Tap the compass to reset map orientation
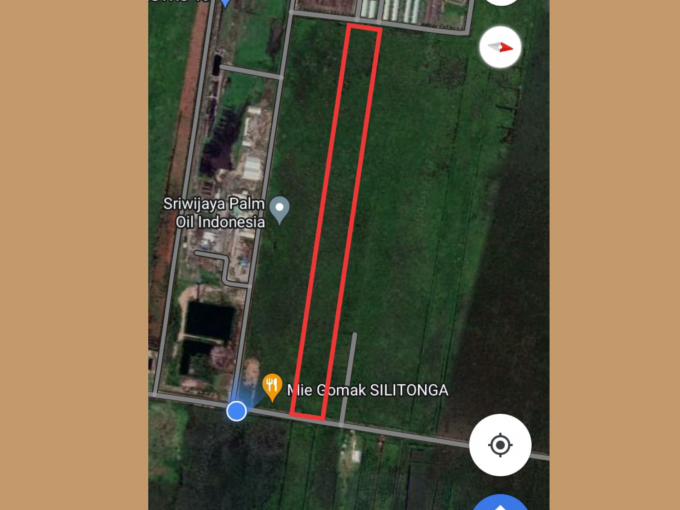Image resolution: width=680 pixels, height=510 pixels. (500, 47)
